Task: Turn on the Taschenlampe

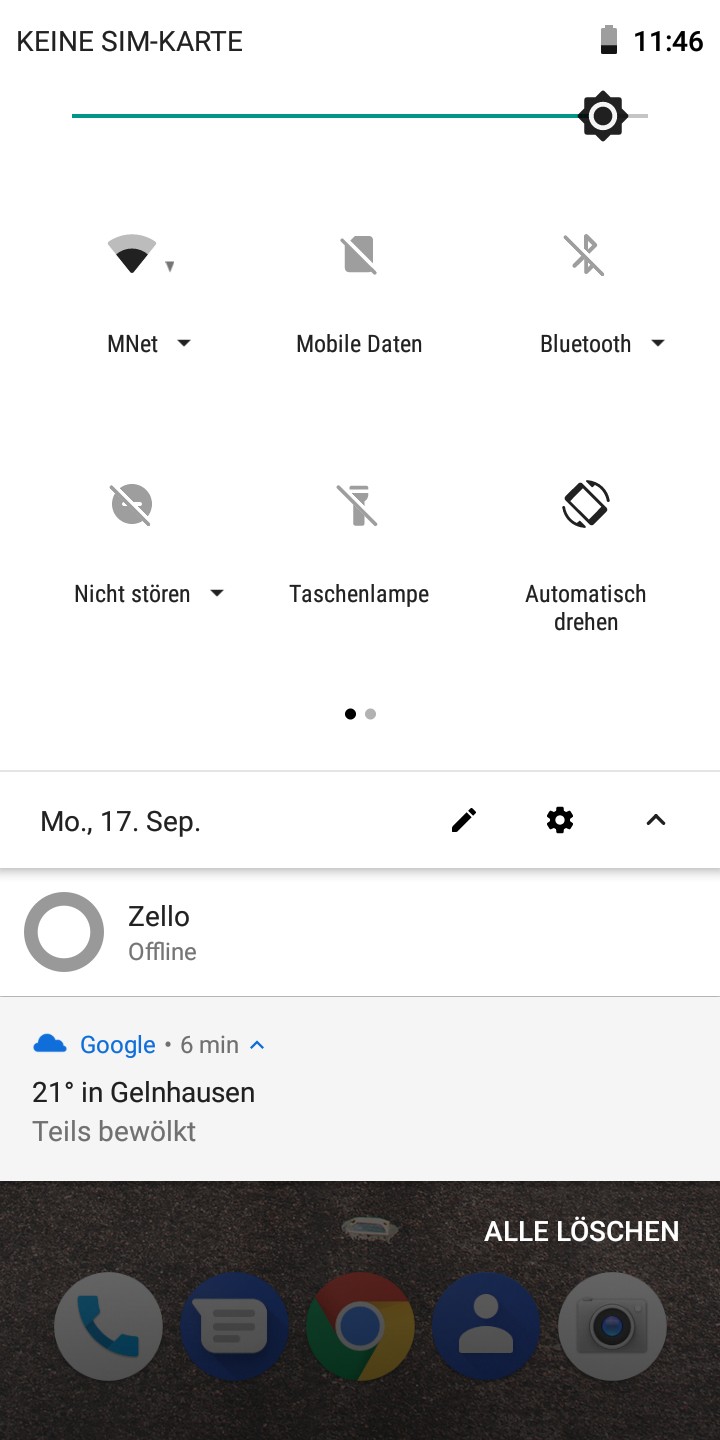Action: tap(359, 504)
